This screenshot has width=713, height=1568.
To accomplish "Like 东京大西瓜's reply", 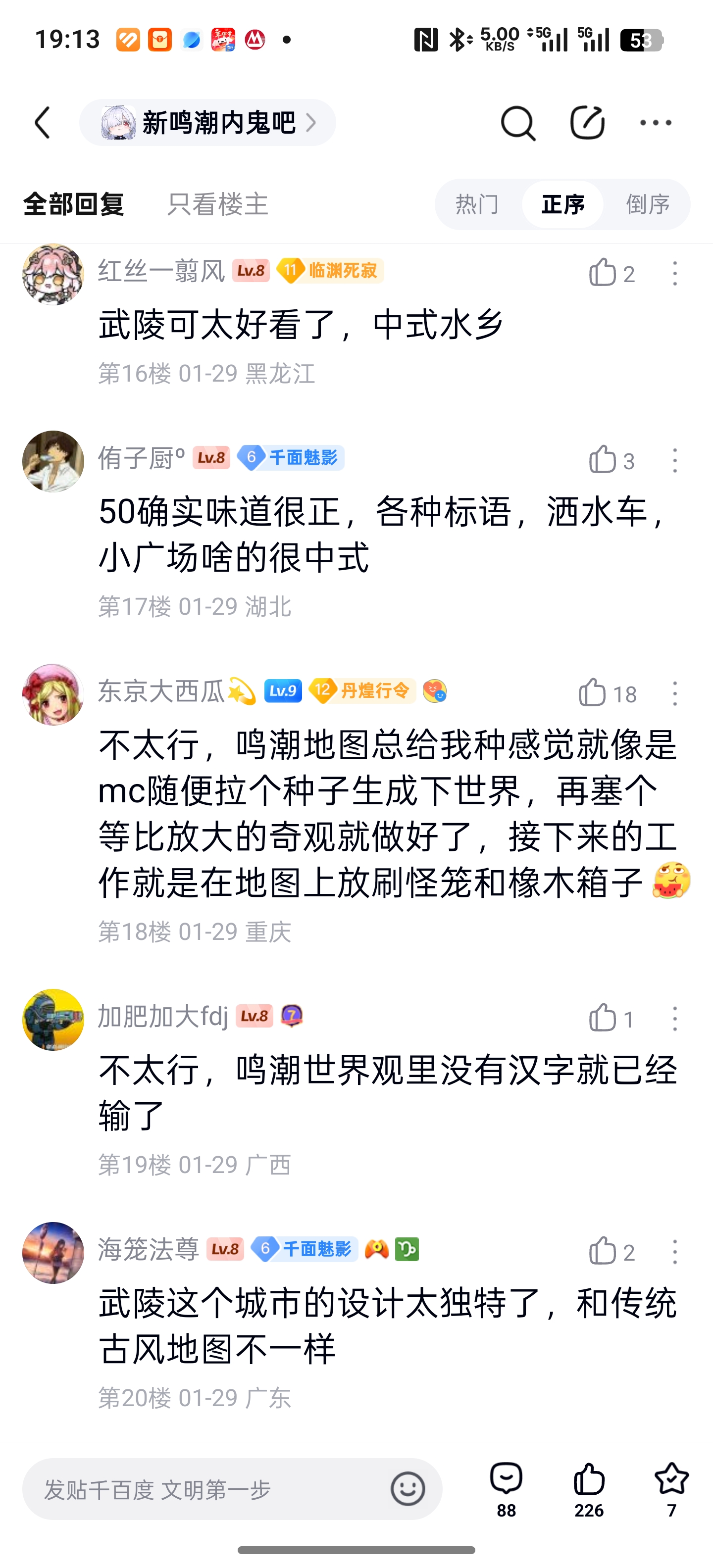I will [593, 693].
